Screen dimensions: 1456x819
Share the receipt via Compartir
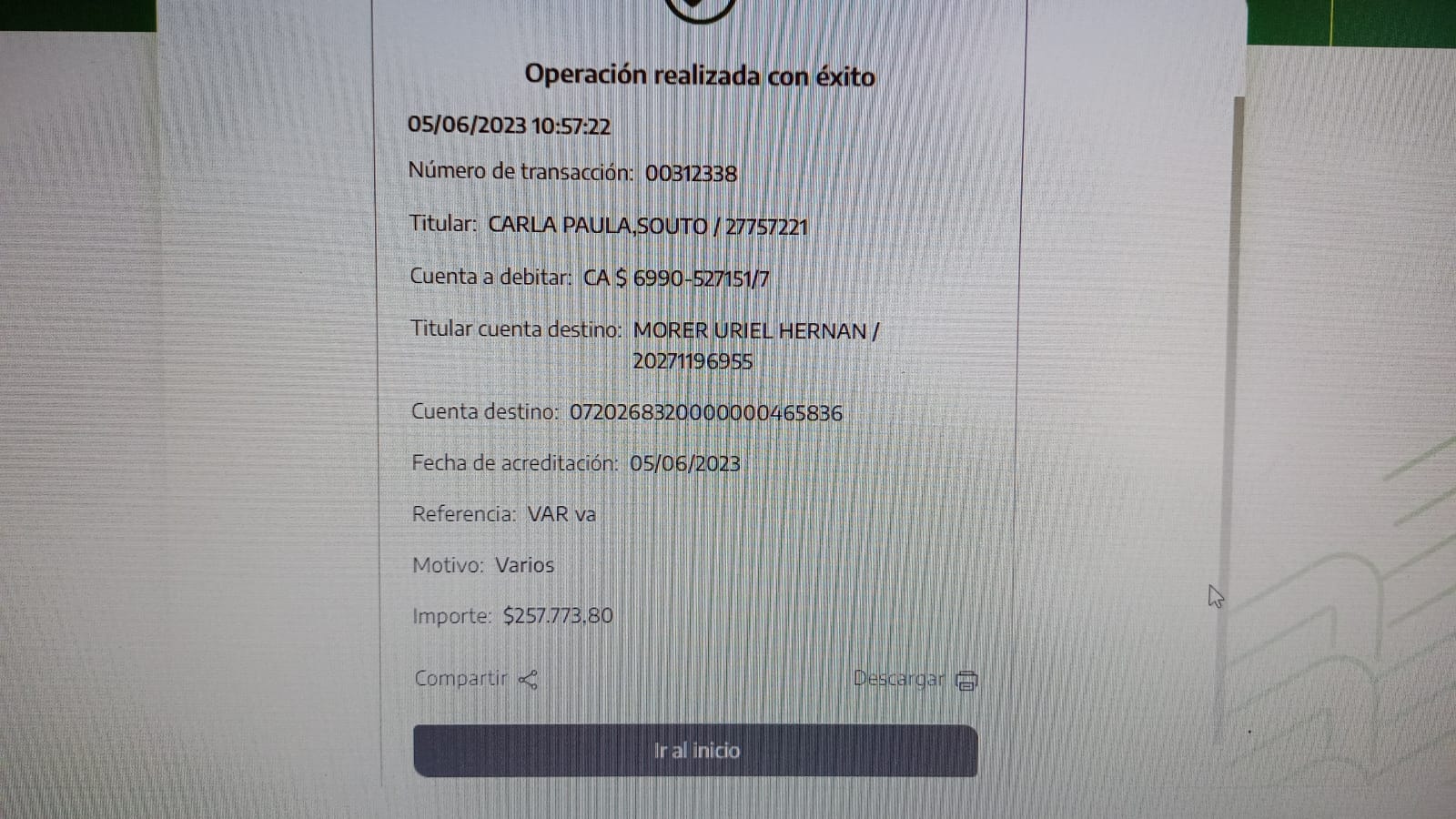(x=475, y=679)
